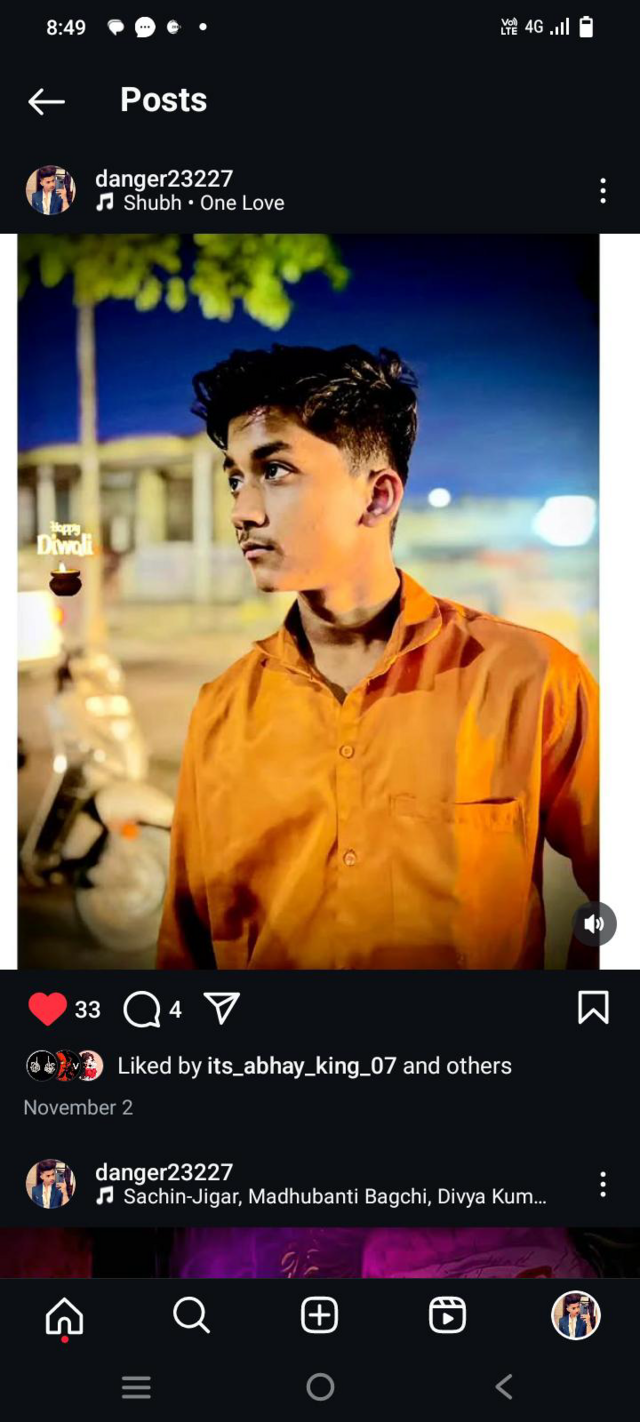Open recent apps from the navigation bar

coord(136,1387)
